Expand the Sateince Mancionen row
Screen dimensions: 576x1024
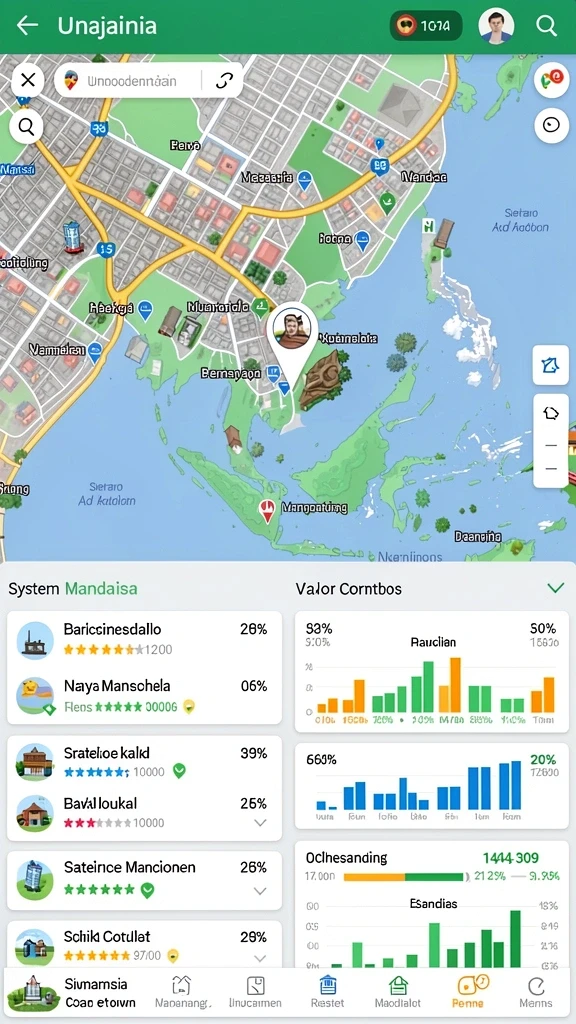[144, 878]
